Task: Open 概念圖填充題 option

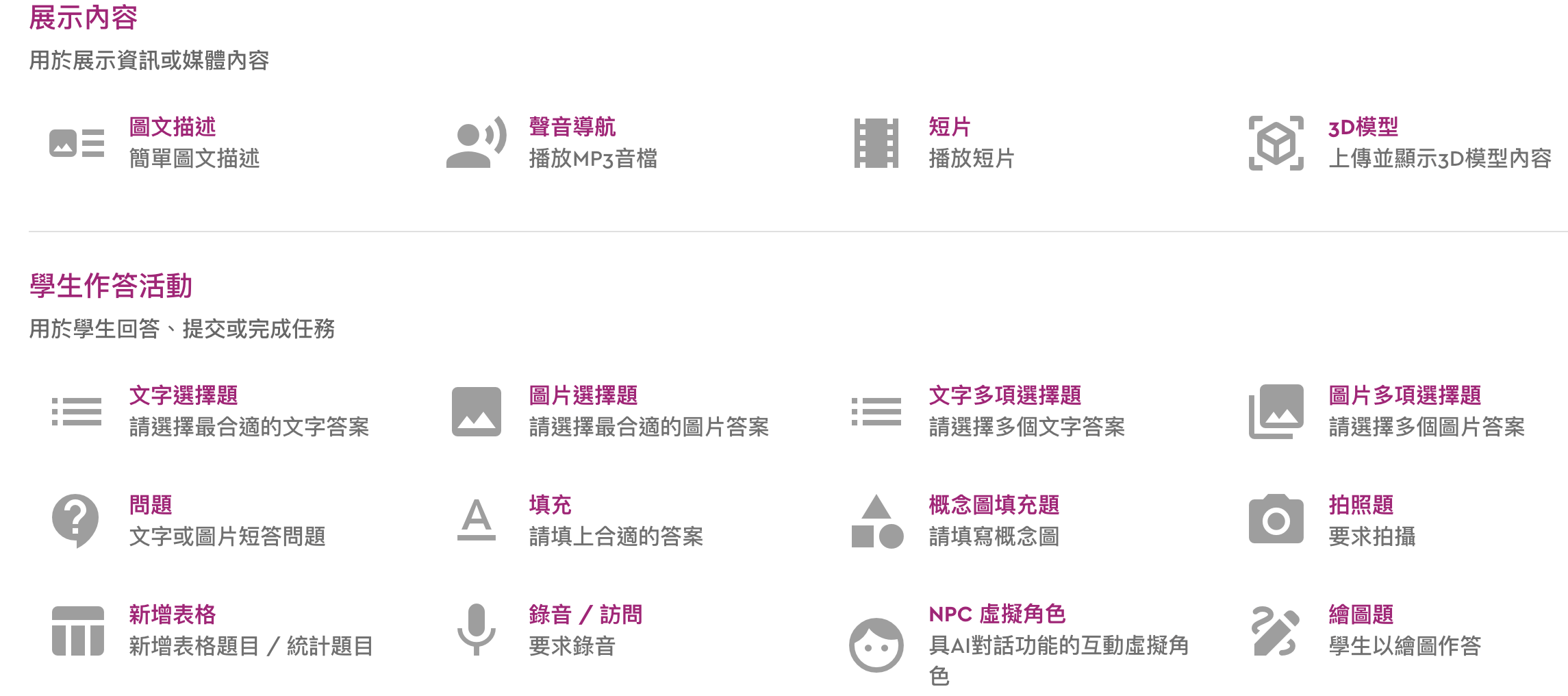Action: click(x=994, y=505)
